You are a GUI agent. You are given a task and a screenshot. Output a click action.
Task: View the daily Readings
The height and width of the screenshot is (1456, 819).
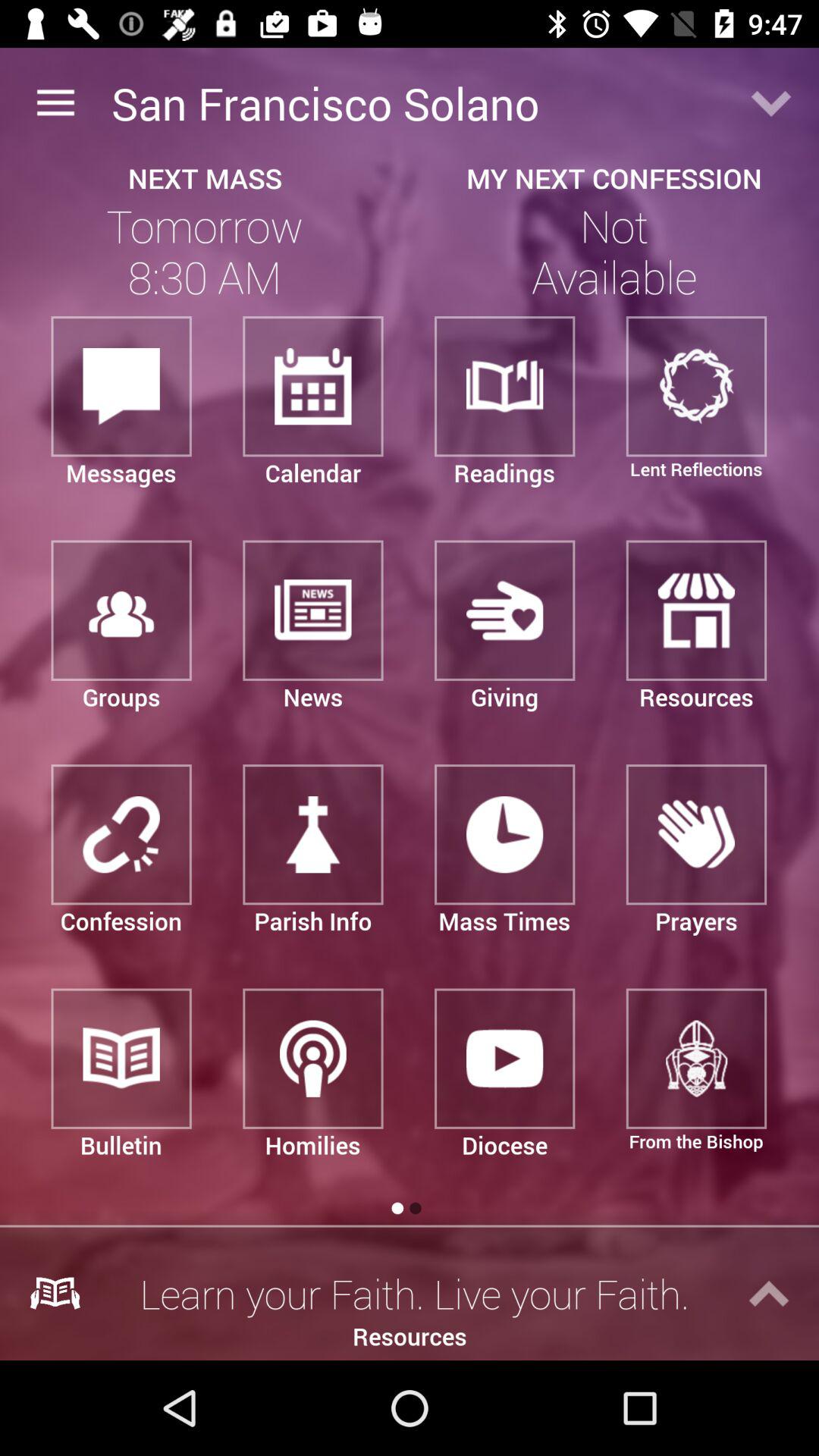[x=504, y=387]
